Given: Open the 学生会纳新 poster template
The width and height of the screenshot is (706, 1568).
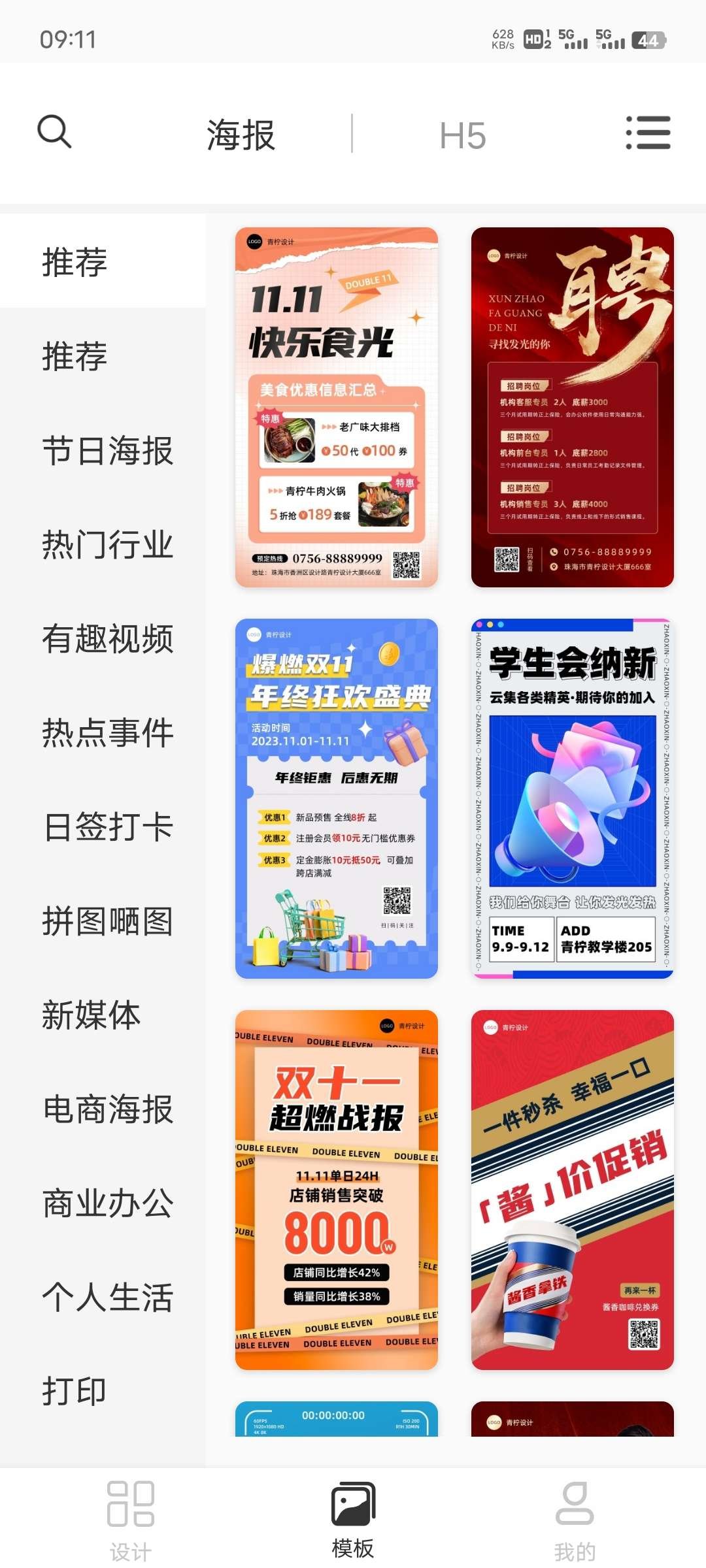Looking at the screenshot, I should (572, 798).
